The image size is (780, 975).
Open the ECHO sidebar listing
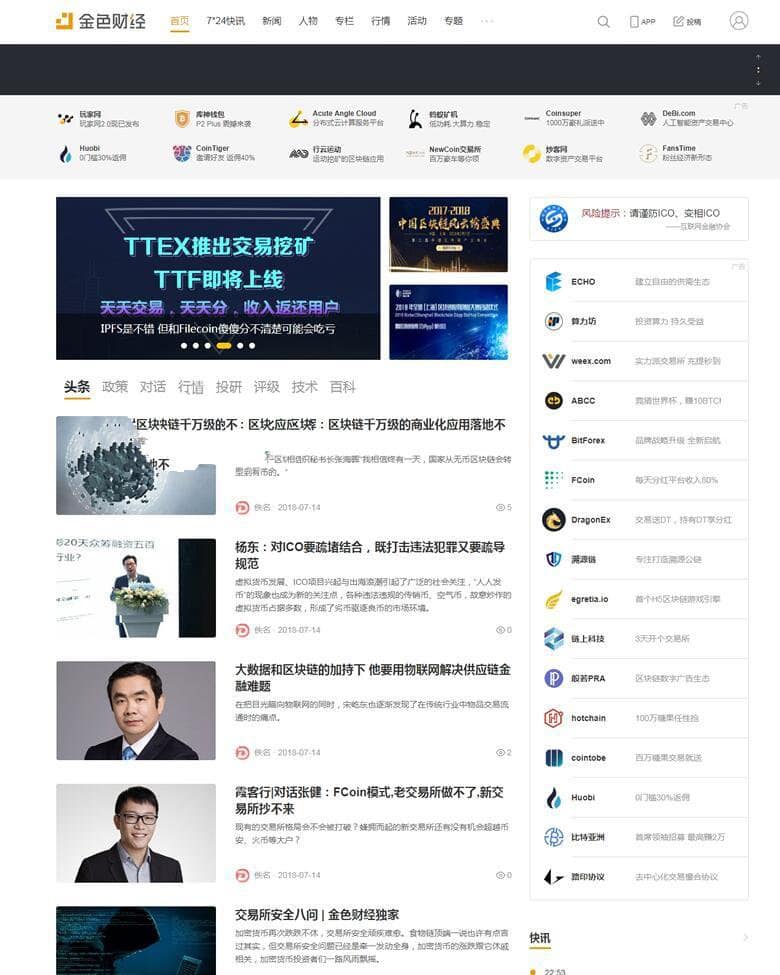(x=583, y=282)
